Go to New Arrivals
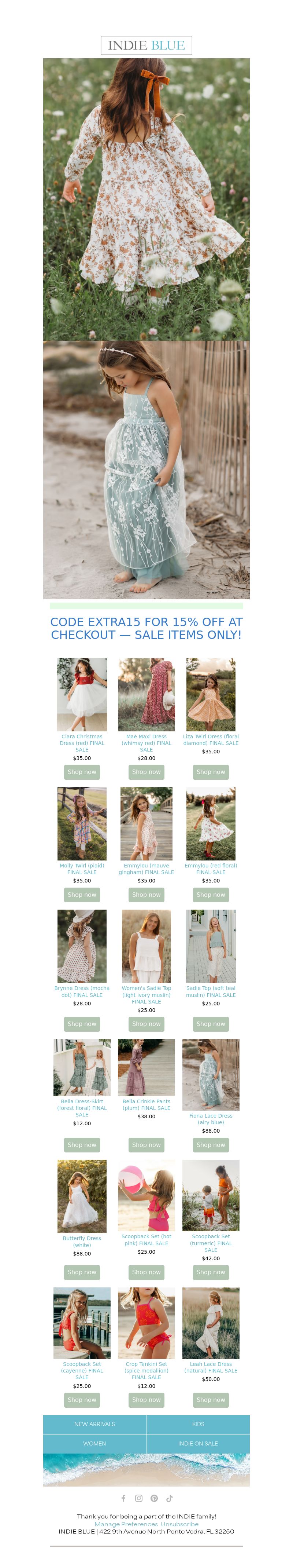 click(94, 1424)
